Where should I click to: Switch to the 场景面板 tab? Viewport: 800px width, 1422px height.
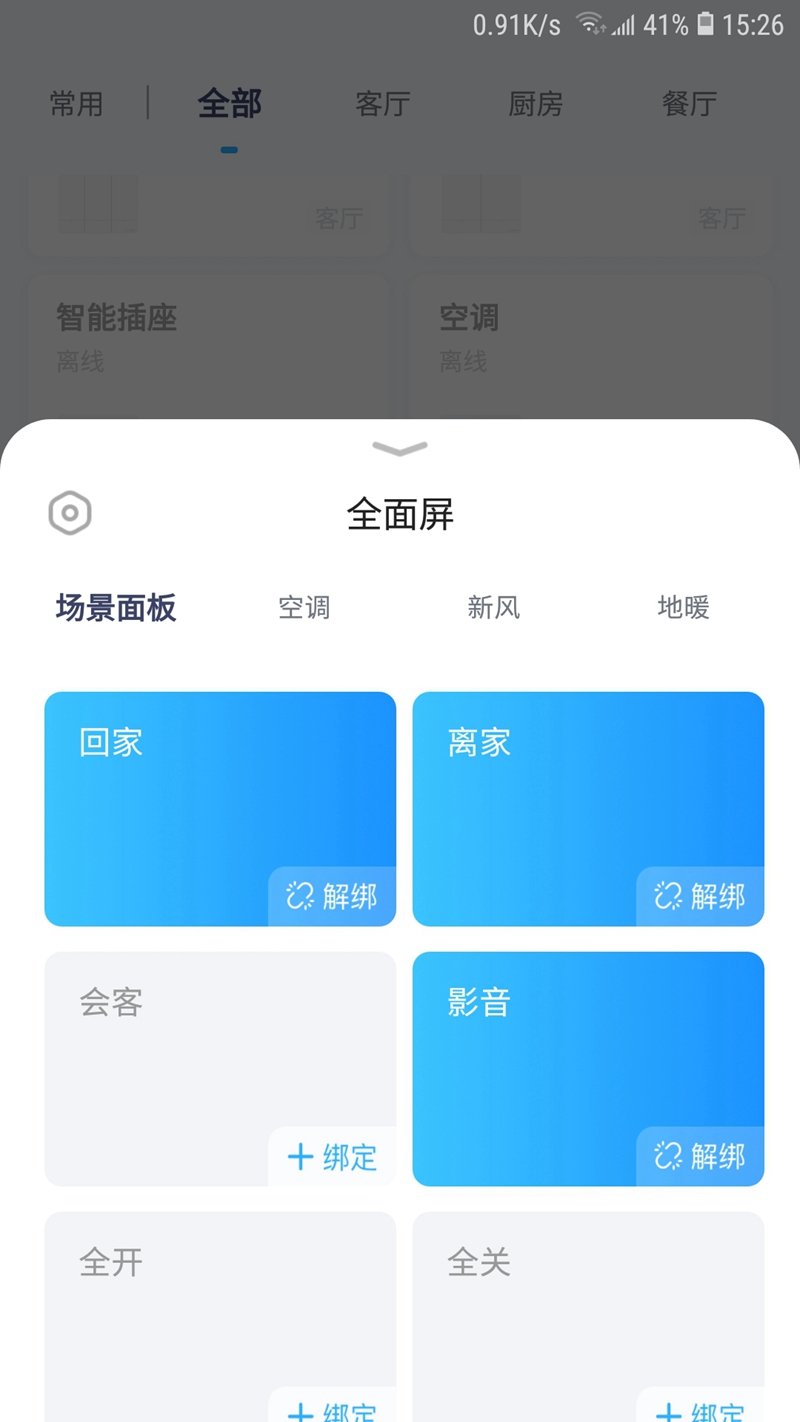pos(116,608)
